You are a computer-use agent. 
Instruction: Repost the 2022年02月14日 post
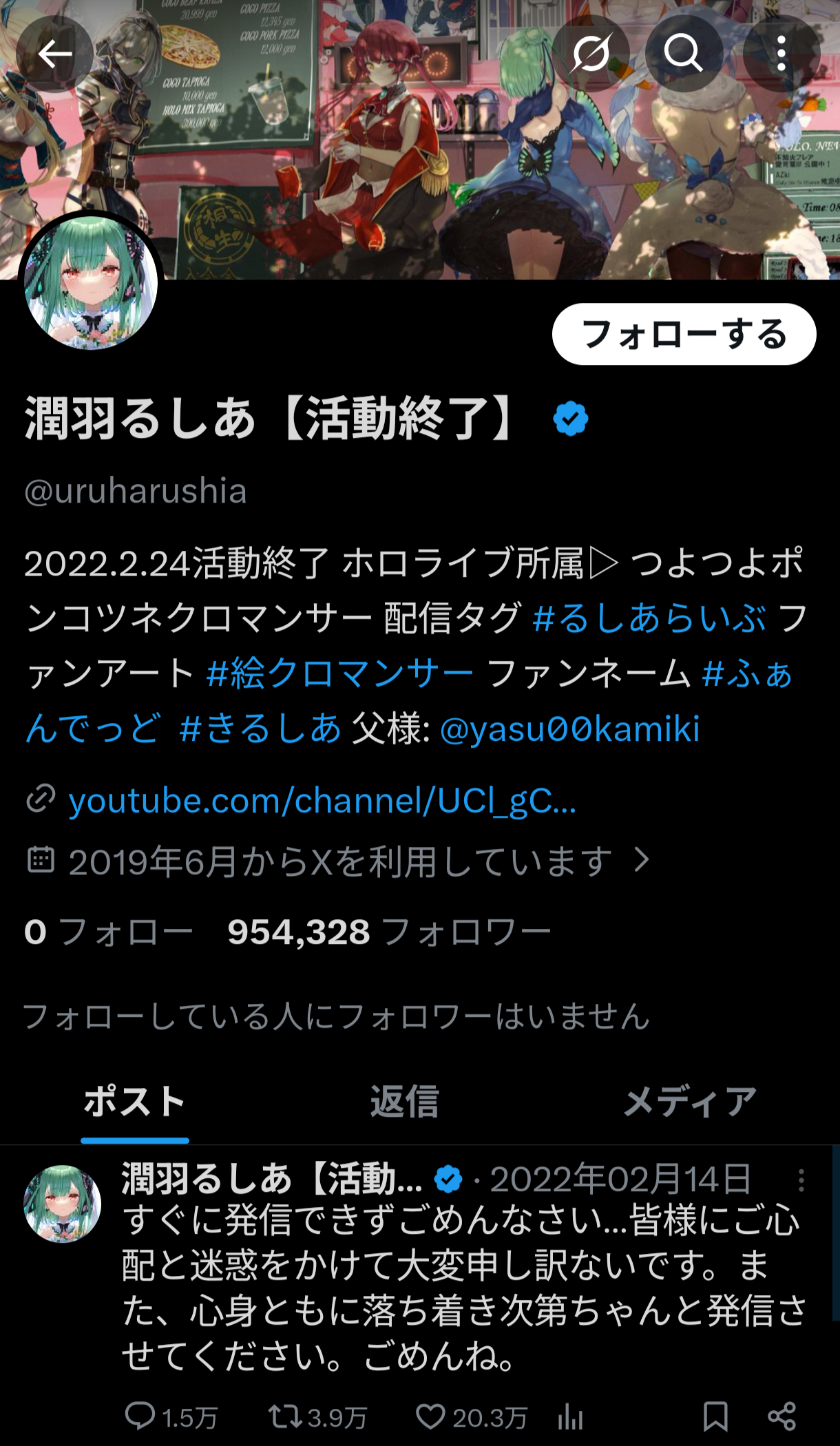pos(284,1416)
